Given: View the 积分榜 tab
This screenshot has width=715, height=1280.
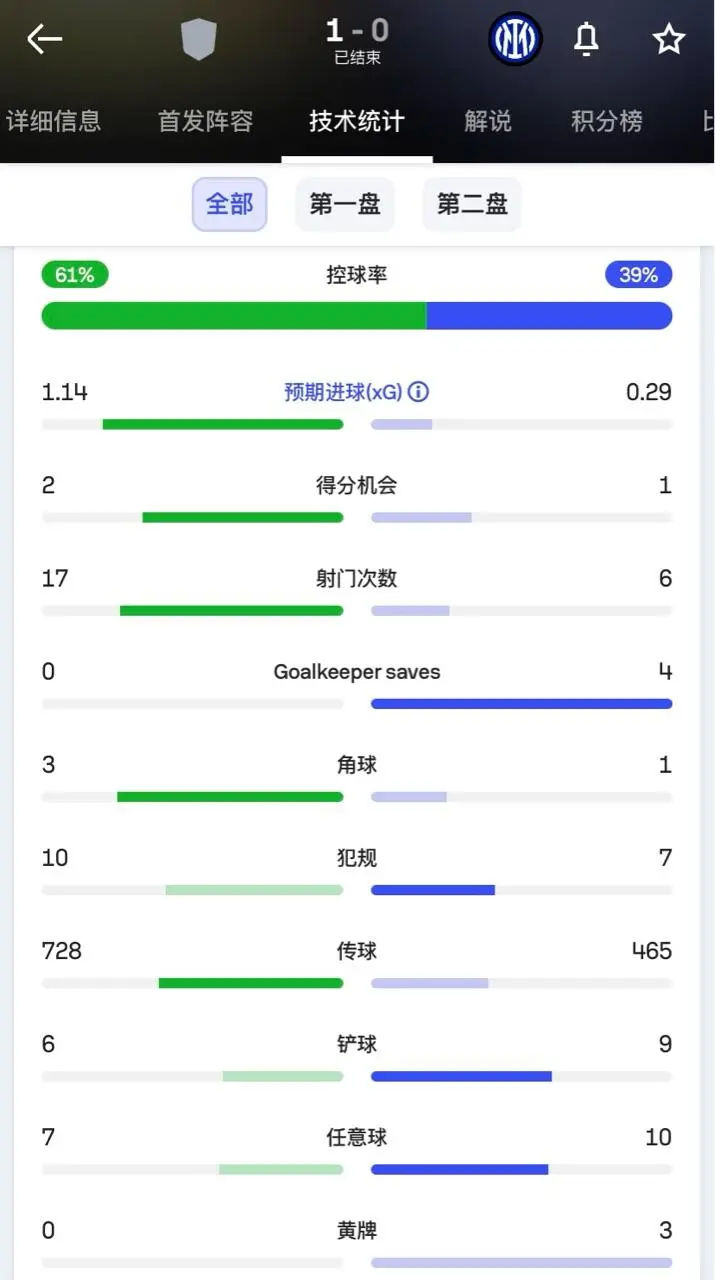Looking at the screenshot, I should coord(607,122).
